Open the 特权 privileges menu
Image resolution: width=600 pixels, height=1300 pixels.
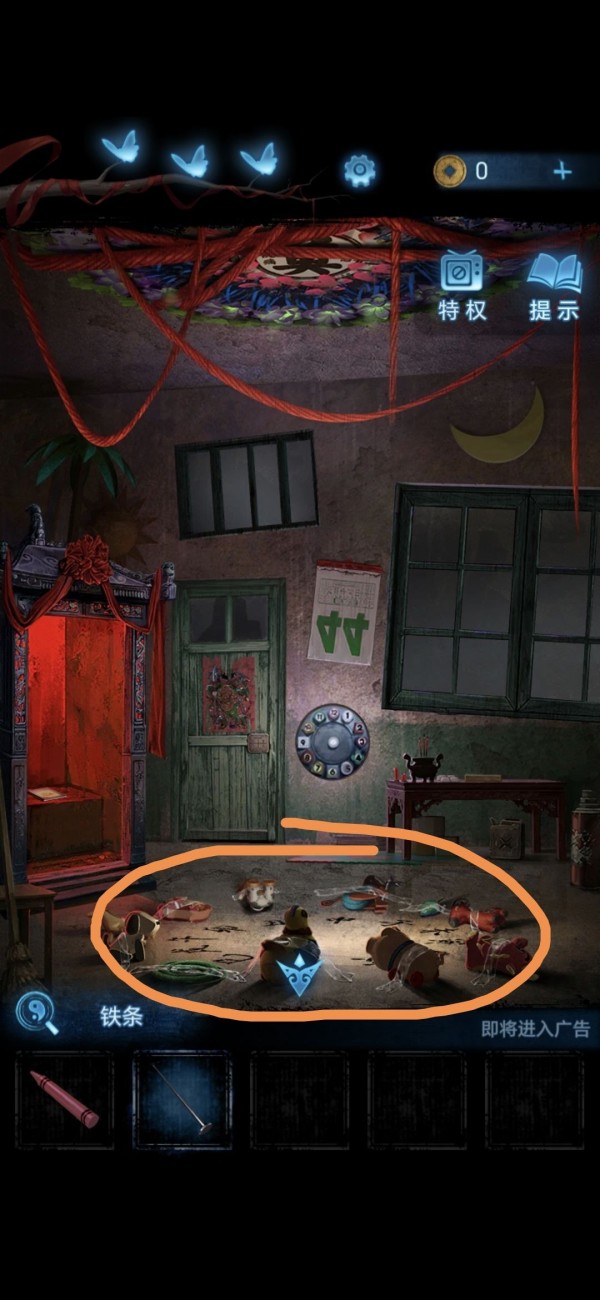[462, 285]
